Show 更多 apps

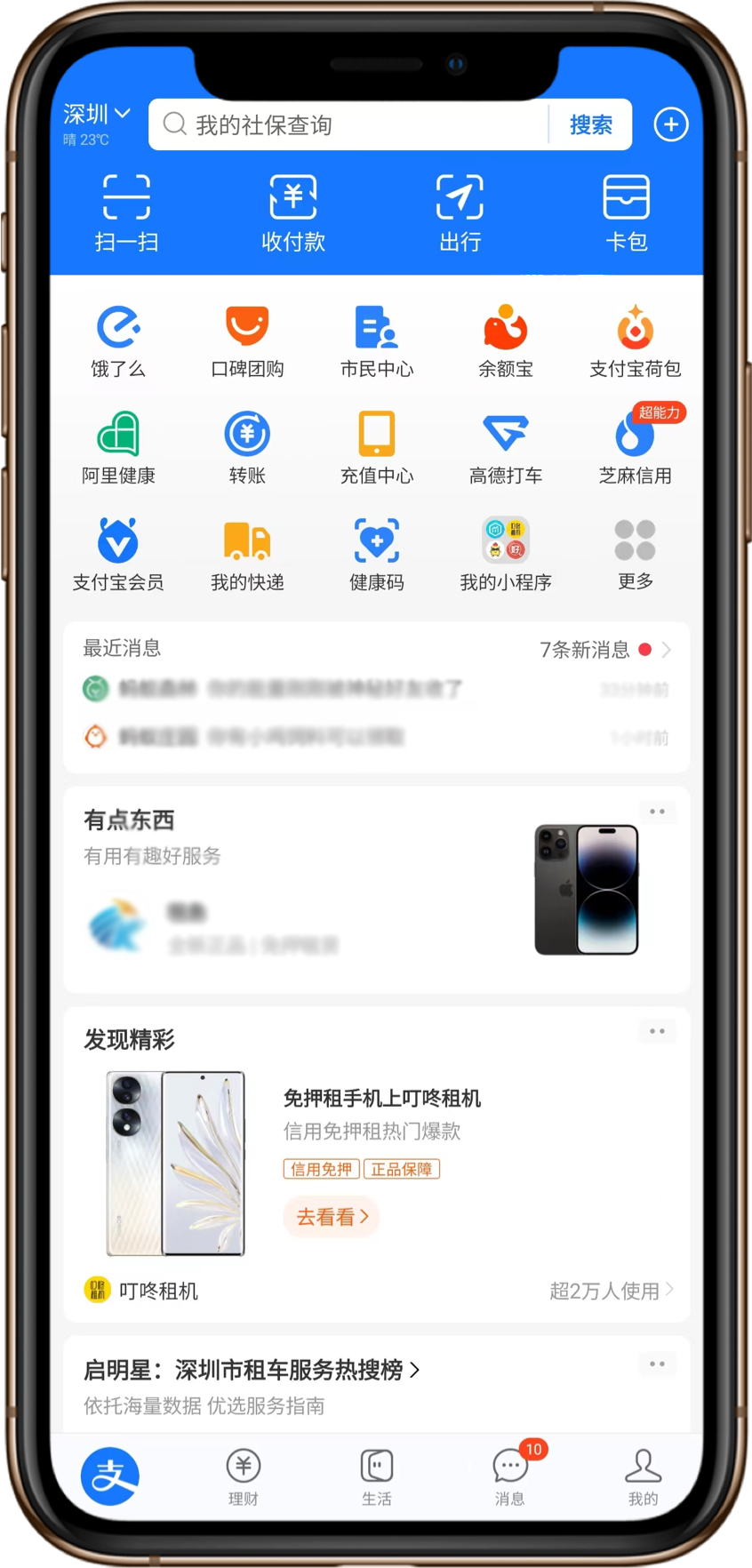coord(635,555)
